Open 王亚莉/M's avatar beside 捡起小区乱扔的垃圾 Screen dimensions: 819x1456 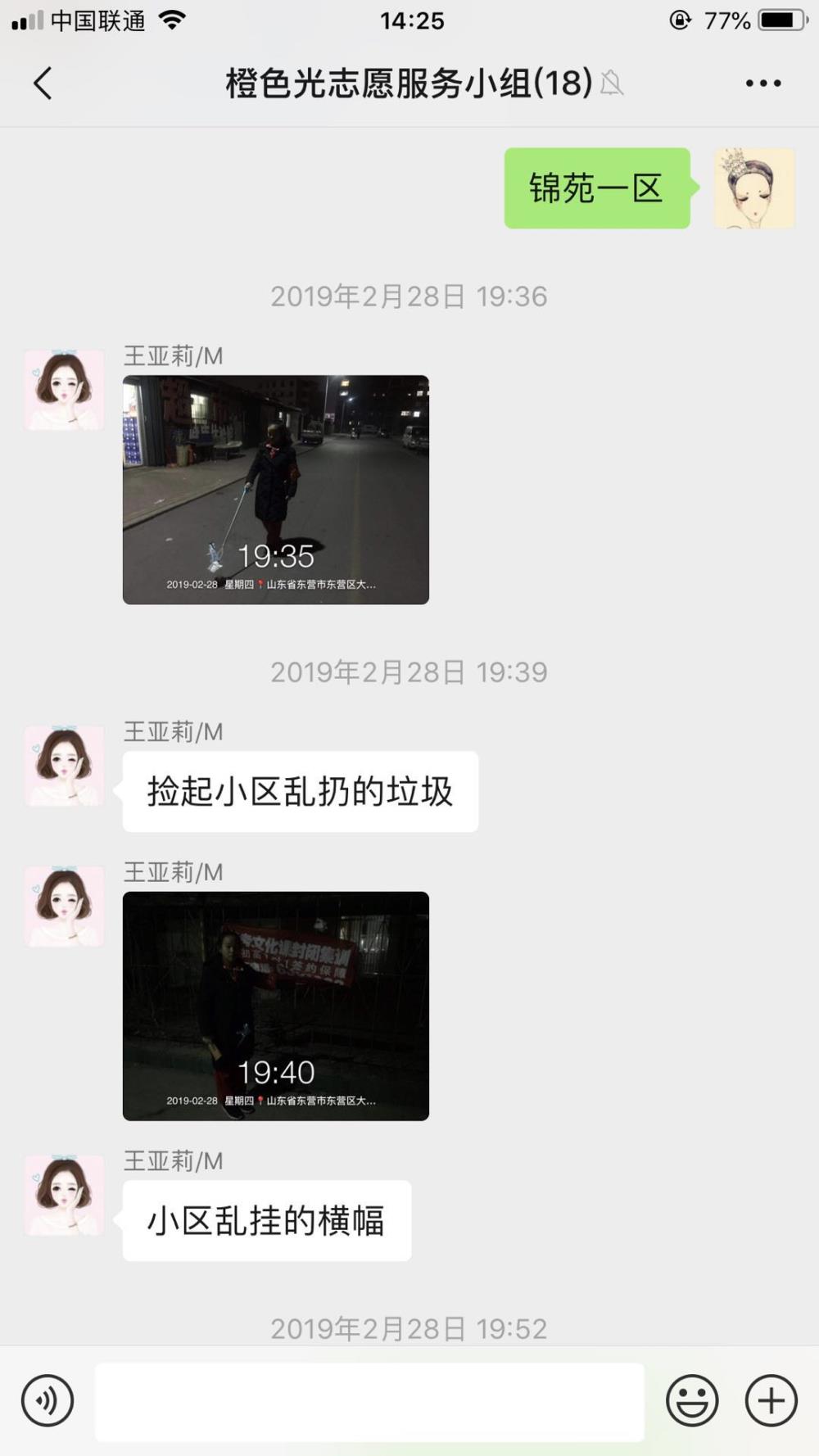coord(64,766)
